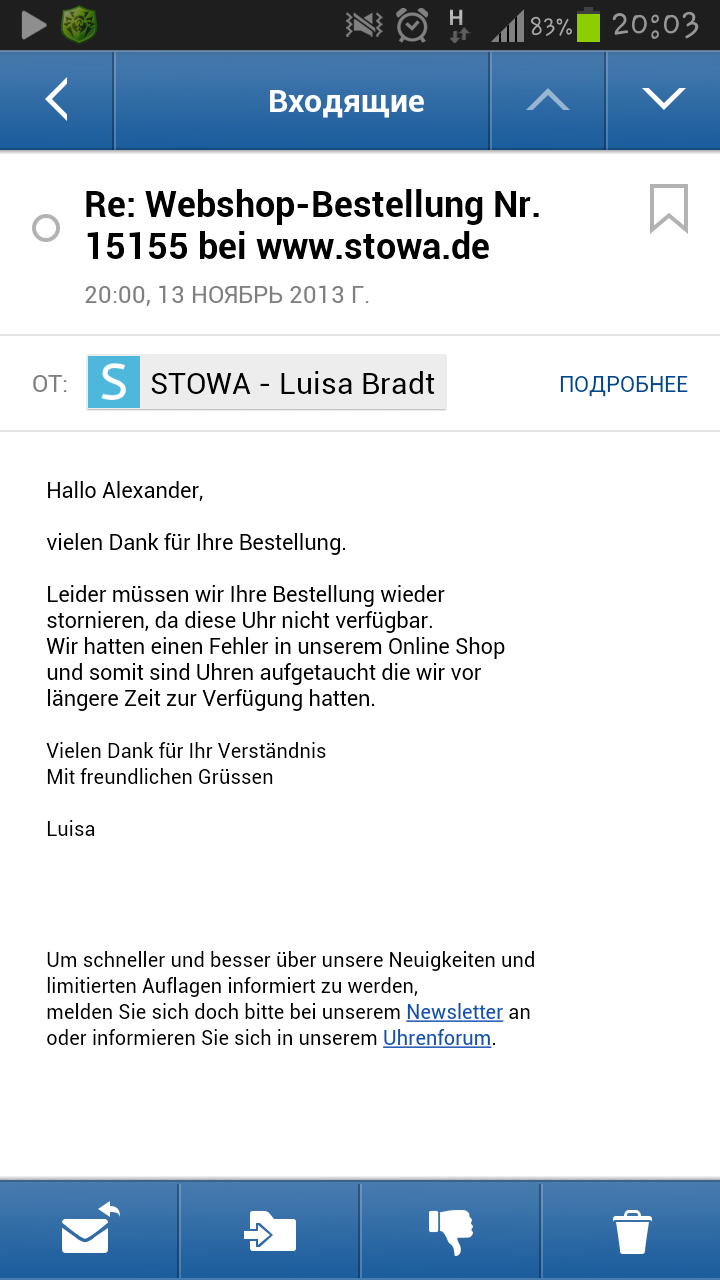Show details via ПОДРОБНЕЕ
This screenshot has height=1280, width=720.
point(623,384)
